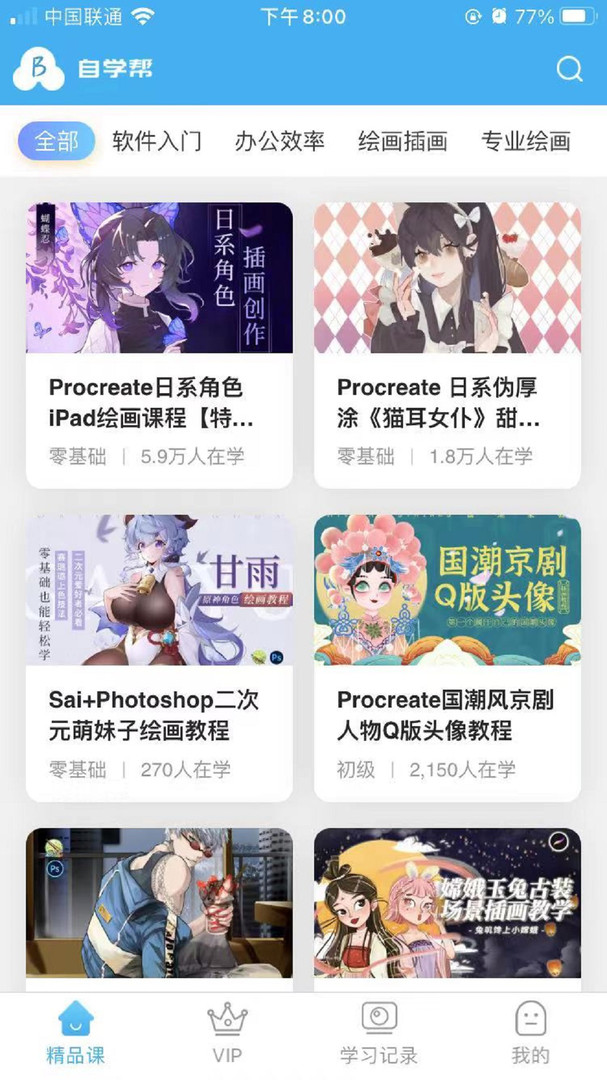Switch to the 专业绘画 category

(525, 141)
